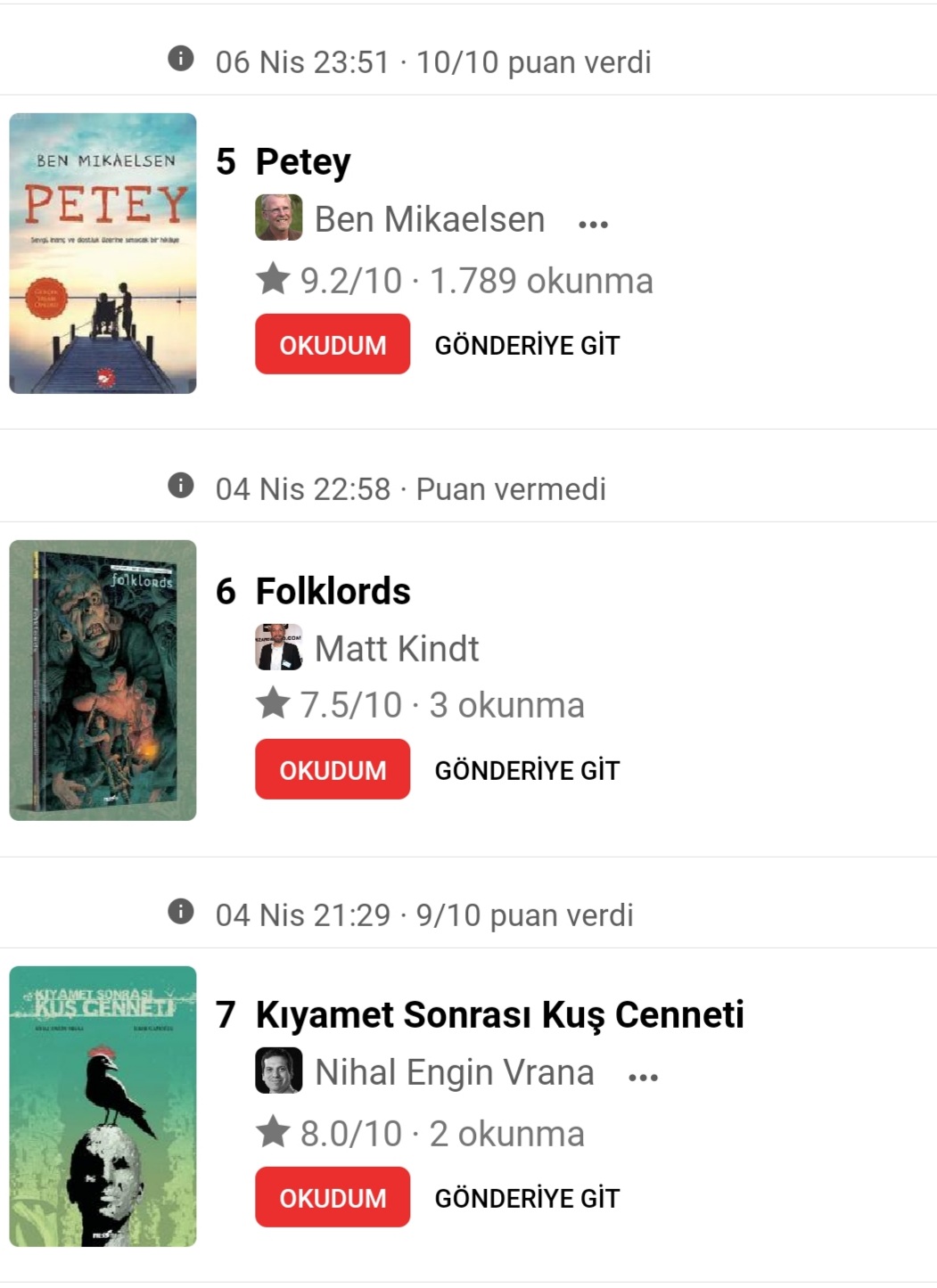The width and height of the screenshot is (937, 1288).
Task: View author Ben Mikaelsen
Action: (x=429, y=219)
